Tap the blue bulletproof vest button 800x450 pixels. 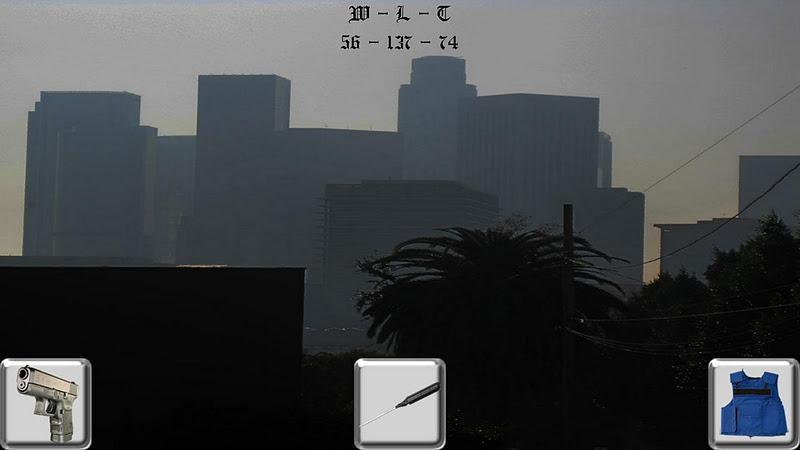[754, 403]
